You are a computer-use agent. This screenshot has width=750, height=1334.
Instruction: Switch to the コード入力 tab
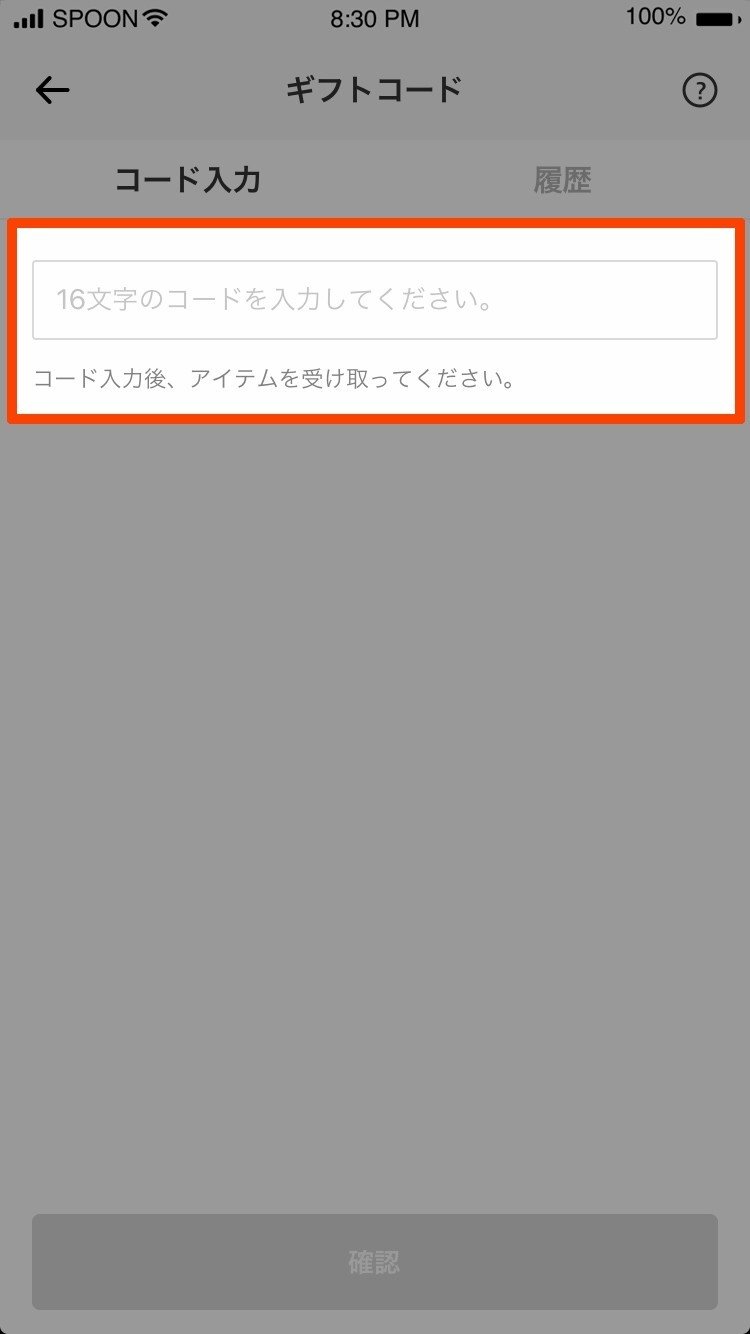(188, 180)
